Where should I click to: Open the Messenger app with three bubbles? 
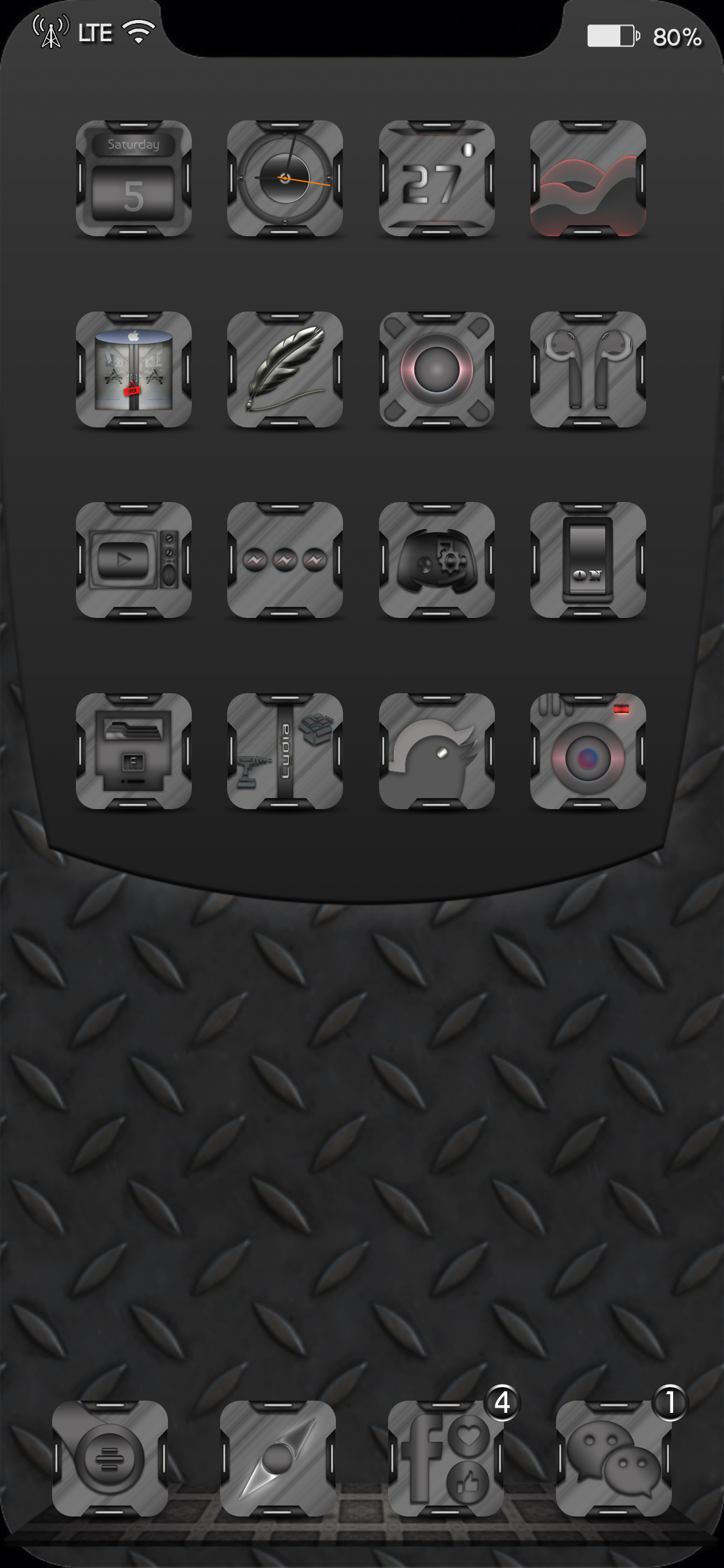coord(285,560)
